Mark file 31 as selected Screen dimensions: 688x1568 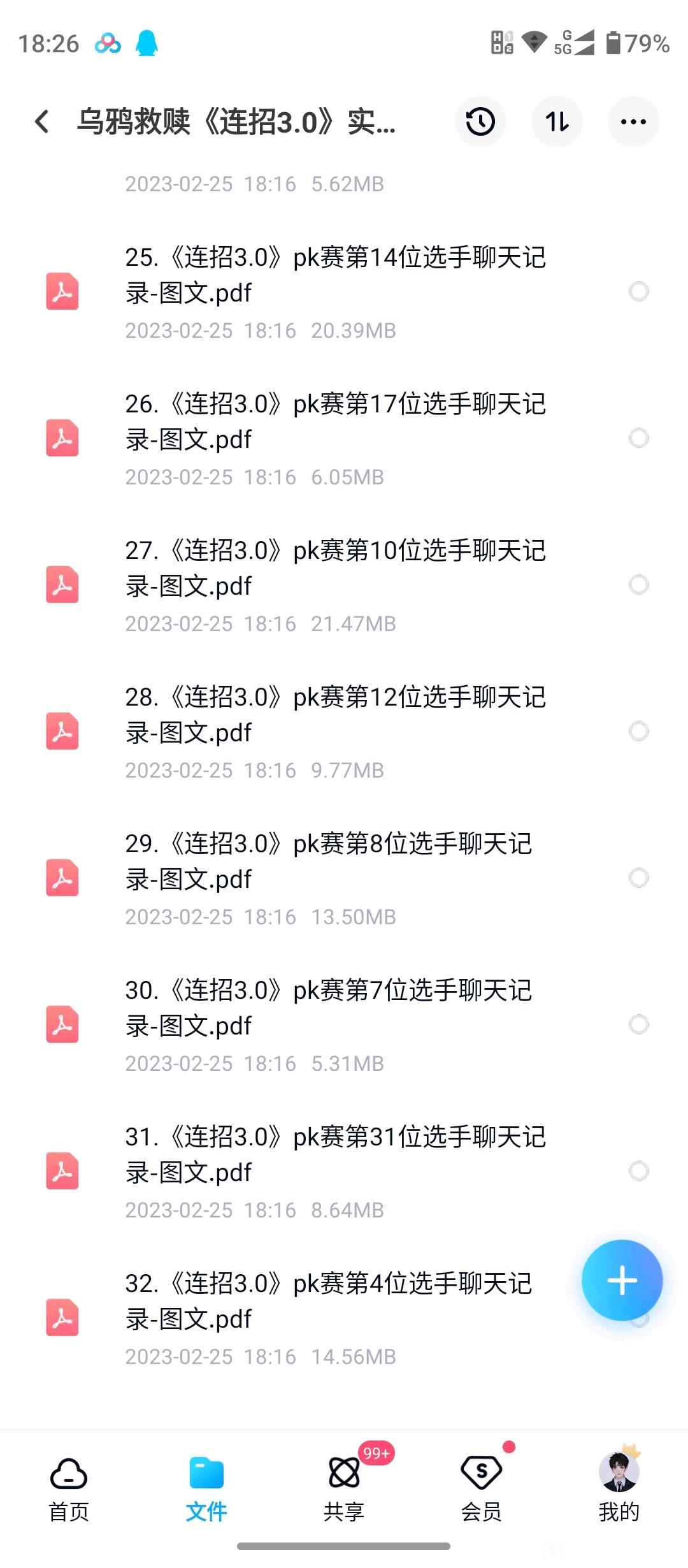coord(638,1171)
